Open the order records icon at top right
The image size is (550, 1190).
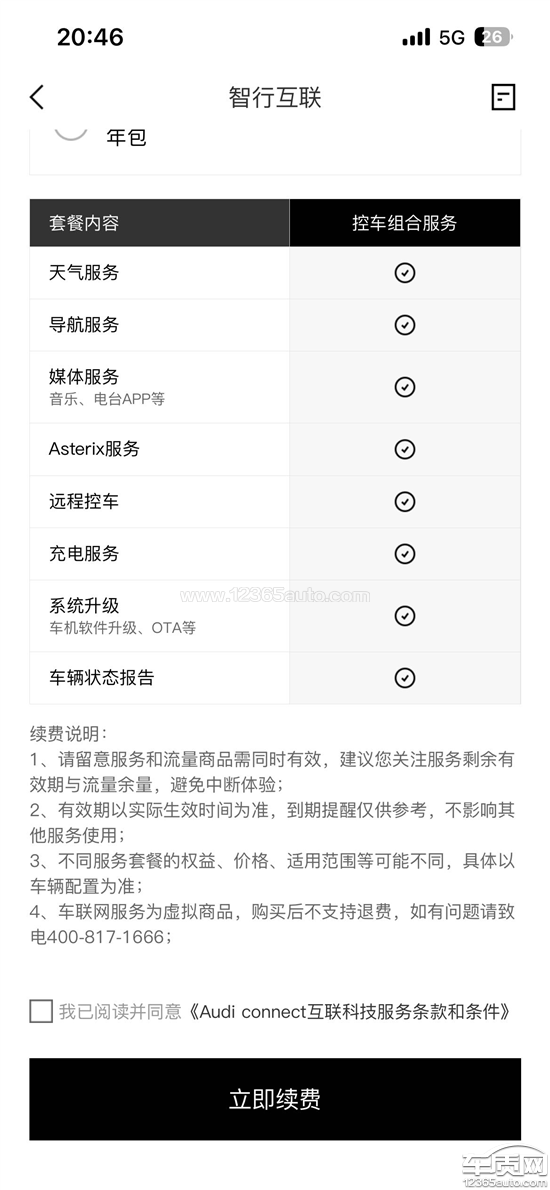(503, 97)
